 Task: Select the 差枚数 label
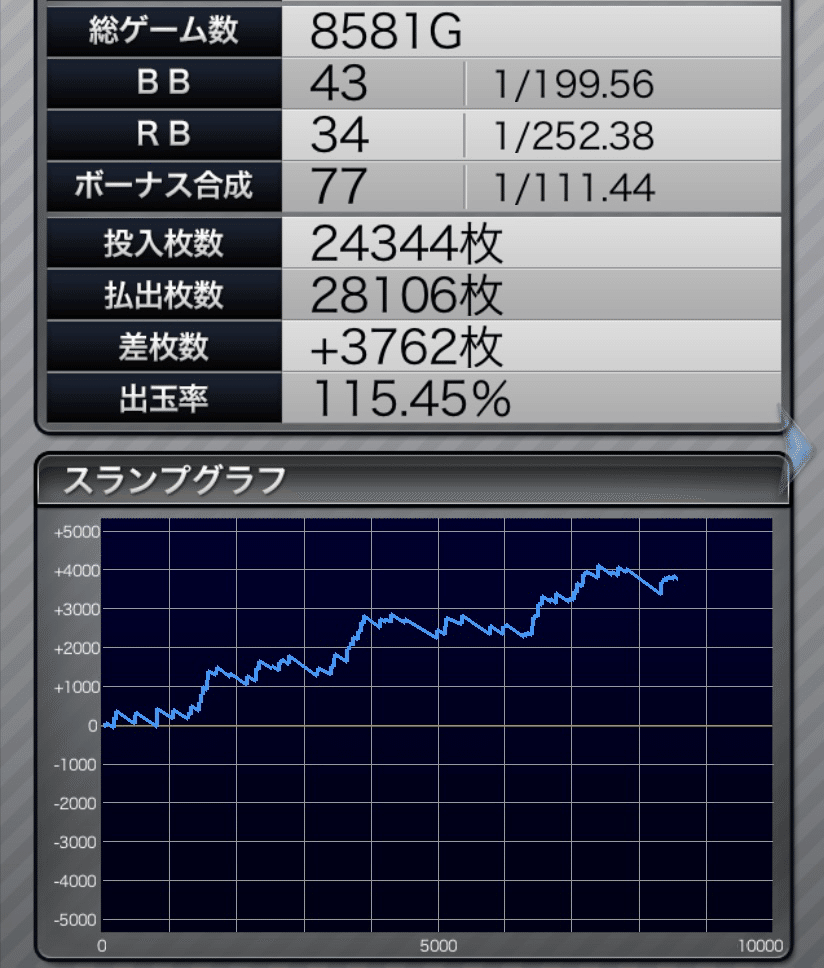[165, 347]
